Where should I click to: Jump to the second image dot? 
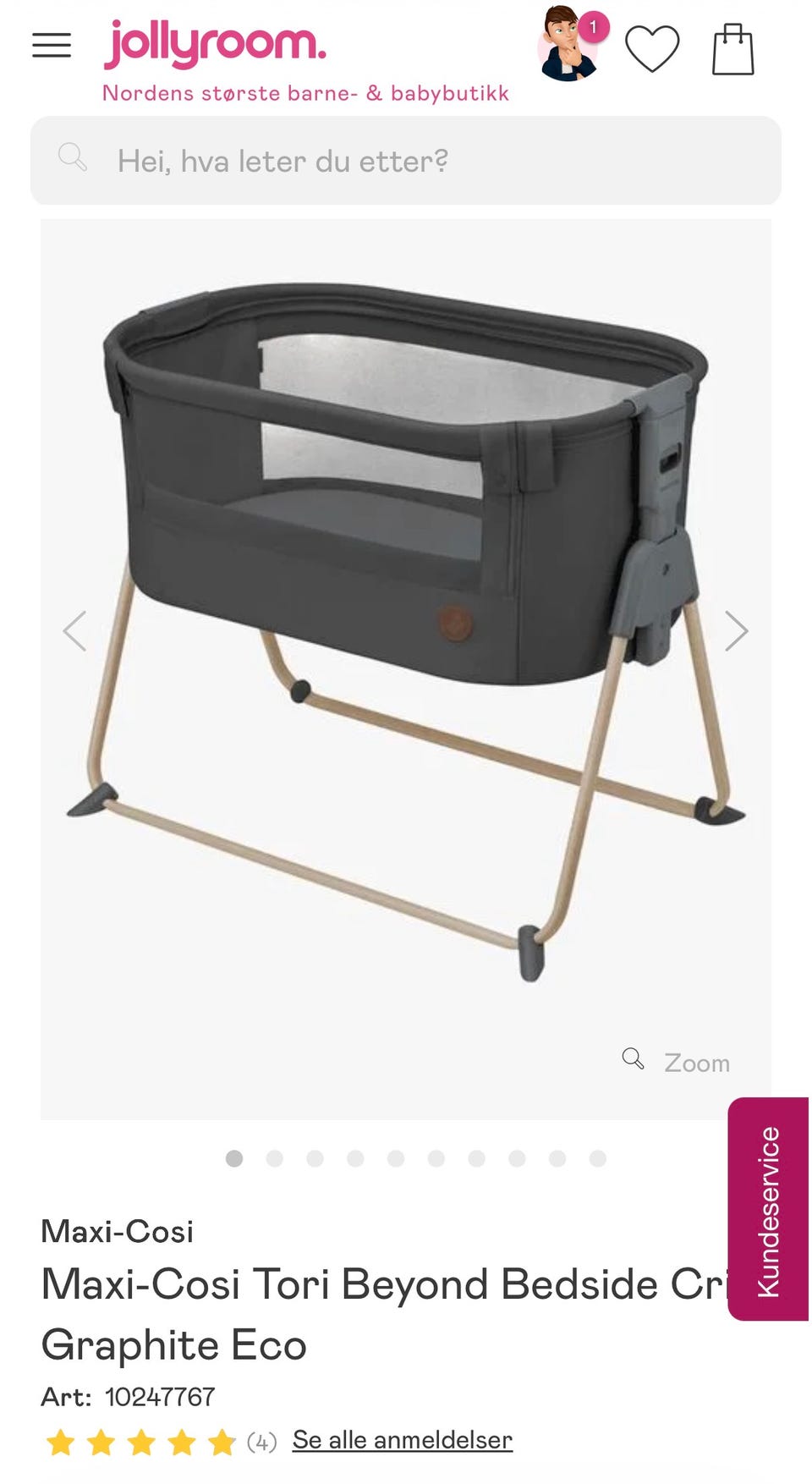pos(275,1158)
